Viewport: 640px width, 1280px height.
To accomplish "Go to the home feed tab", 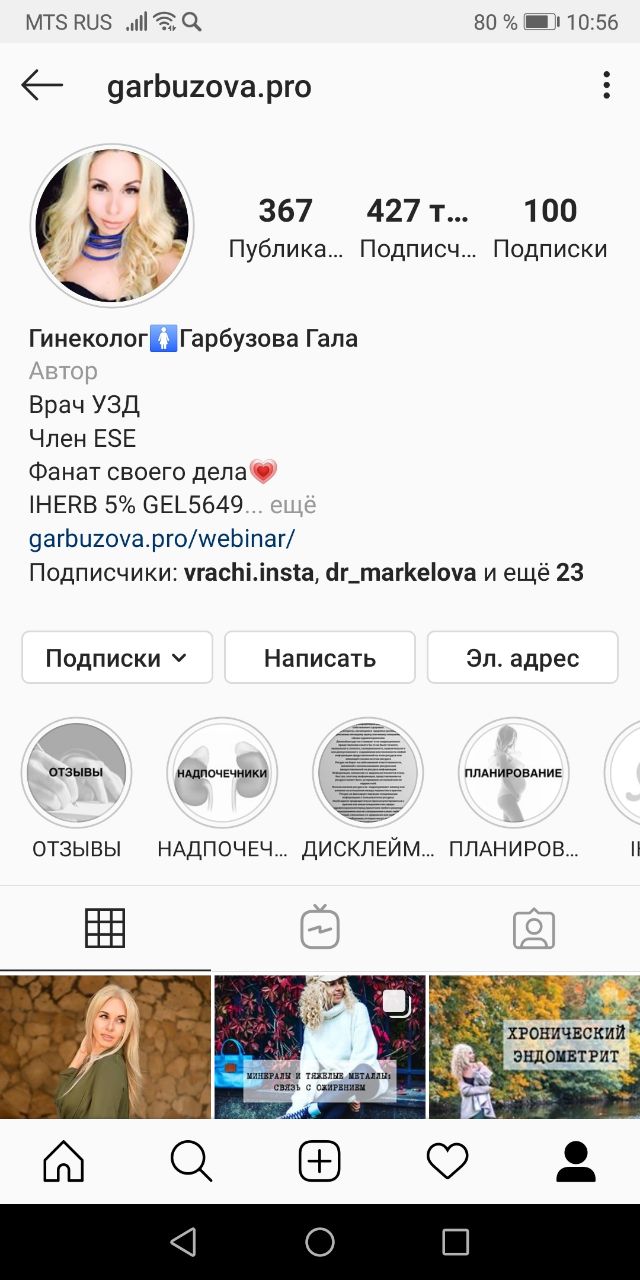I will pos(64,1161).
